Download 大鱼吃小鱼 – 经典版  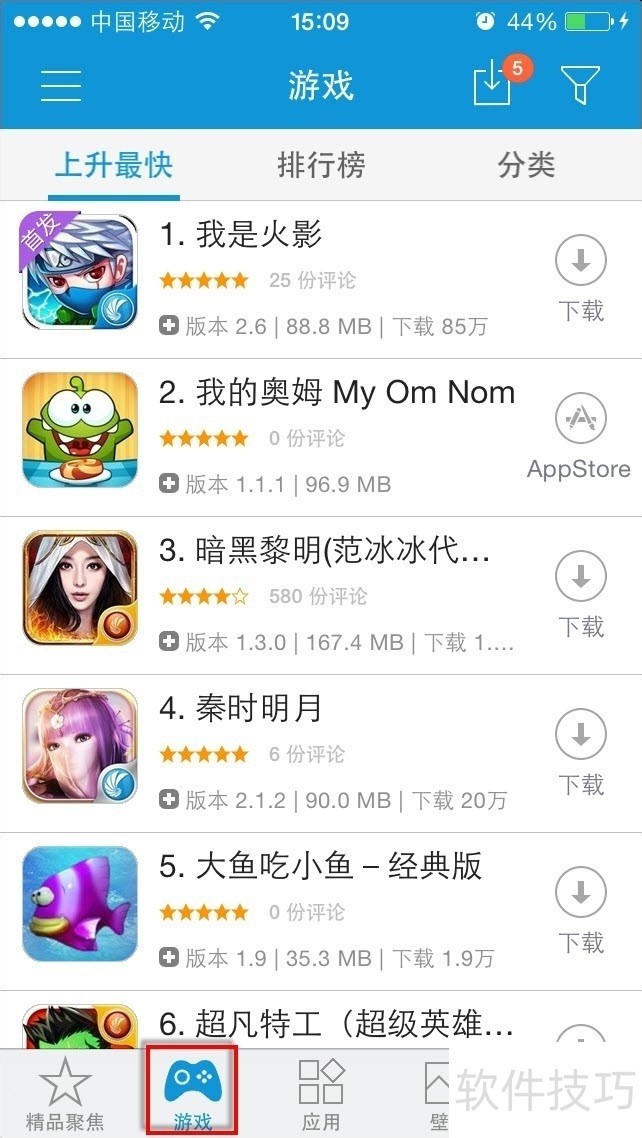coord(581,910)
